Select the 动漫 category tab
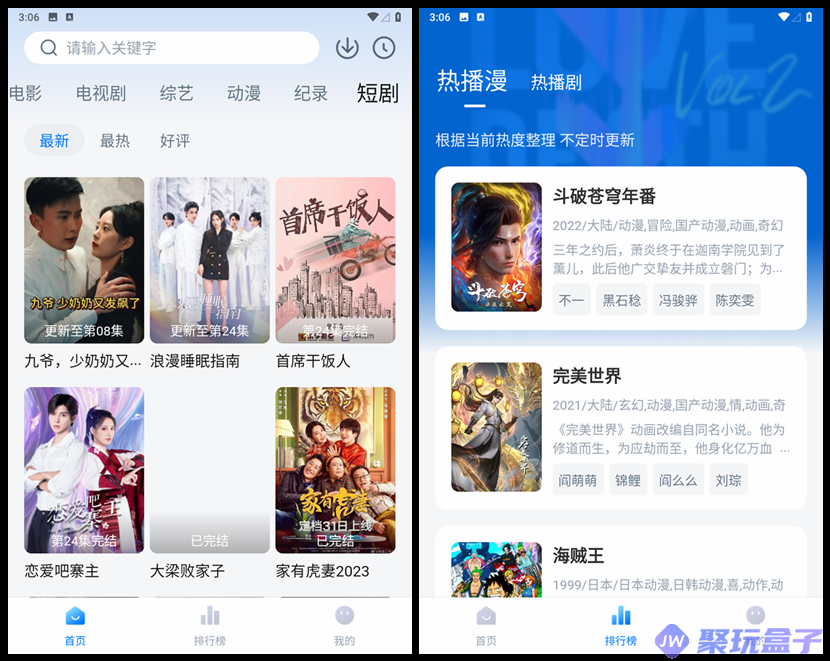830x661 pixels. (x=243, y=94)
